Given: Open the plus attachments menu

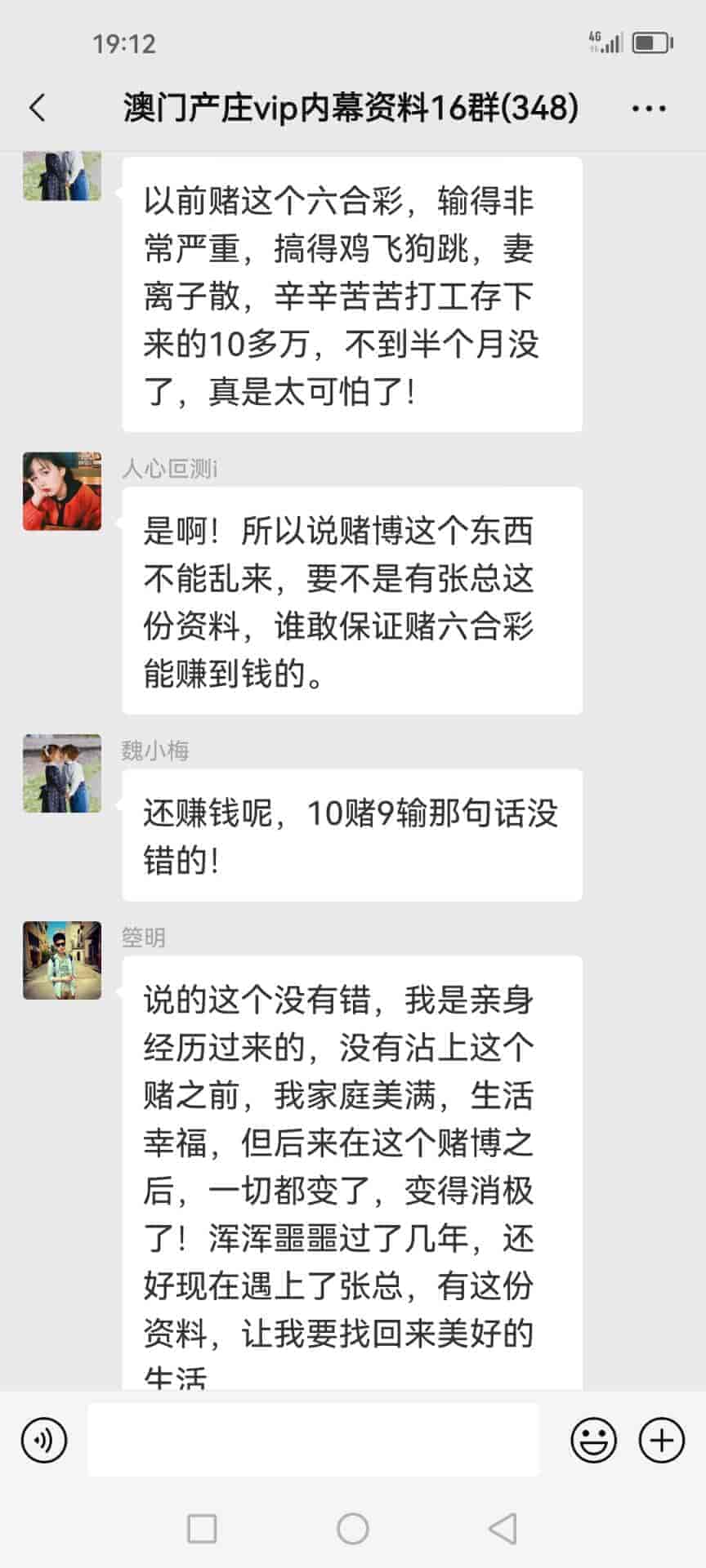Looking at the screenshot, I should click(661, 1441).
